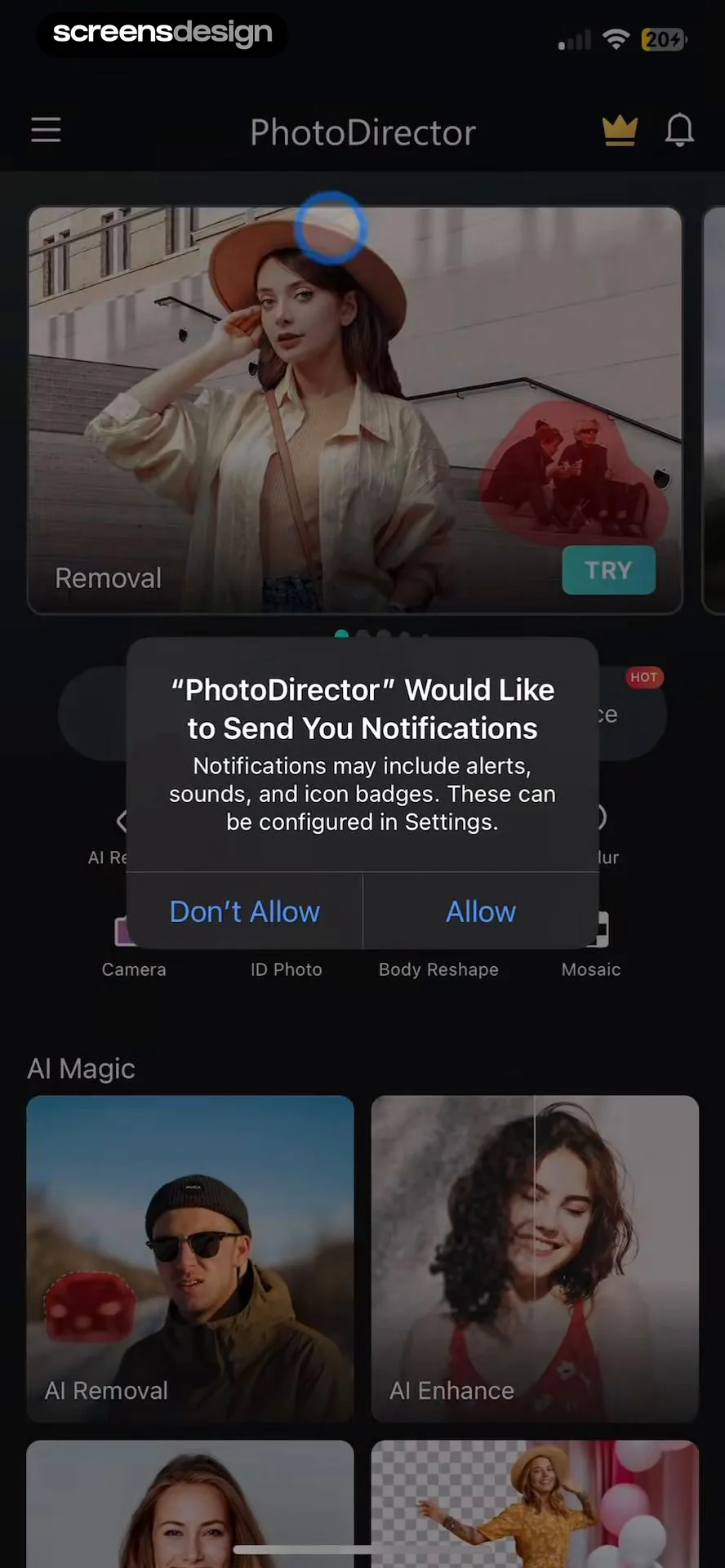Tap the HOT badge on the feature
725x1568 pixels.
tap(644, 677)
